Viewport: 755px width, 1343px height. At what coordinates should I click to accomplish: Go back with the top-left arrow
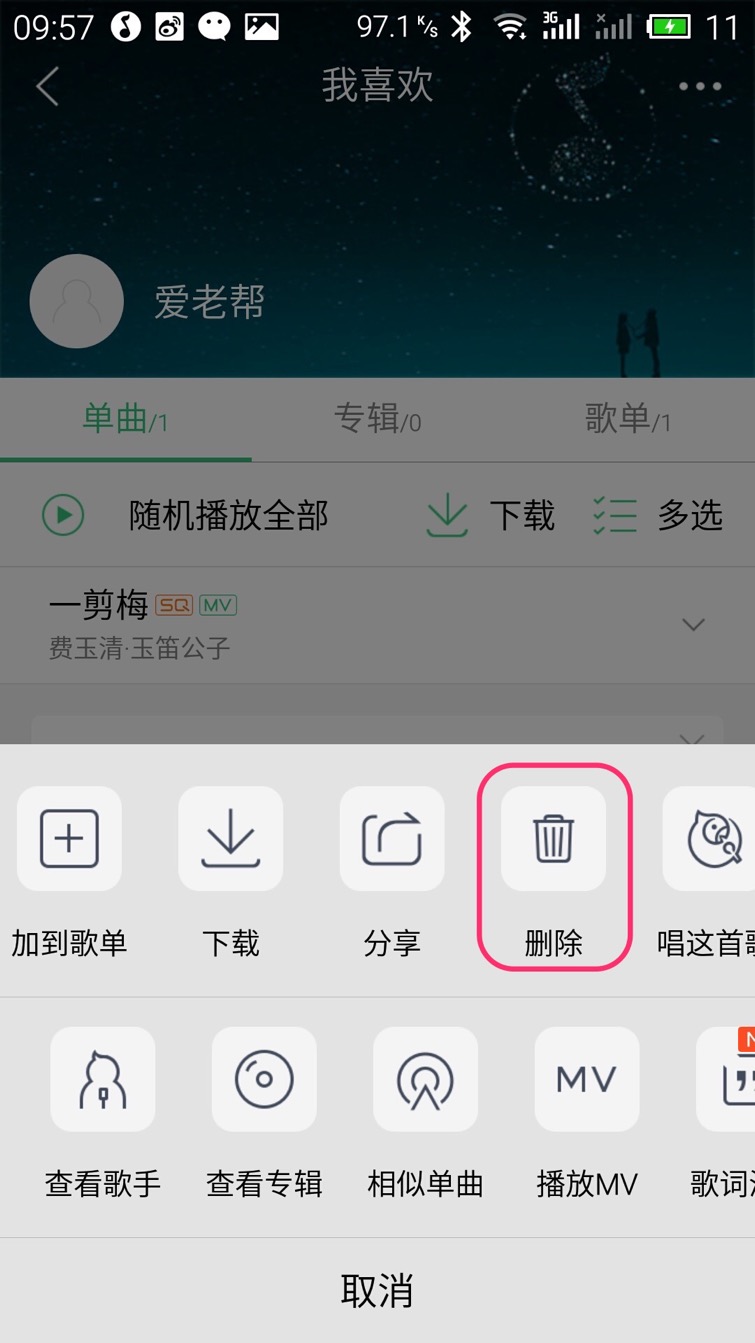click(x=48, y=86)
